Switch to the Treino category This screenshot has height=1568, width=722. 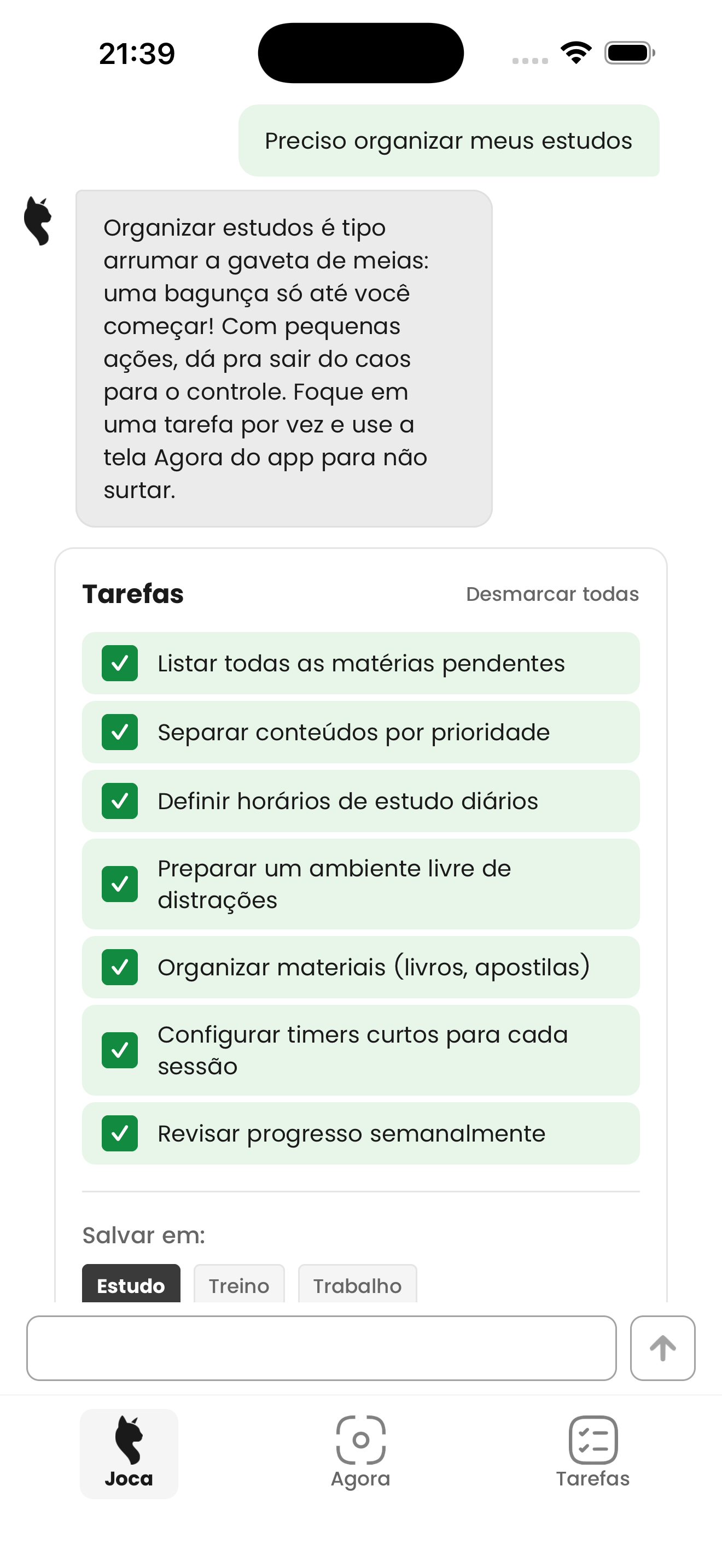tap(238, 1285)
